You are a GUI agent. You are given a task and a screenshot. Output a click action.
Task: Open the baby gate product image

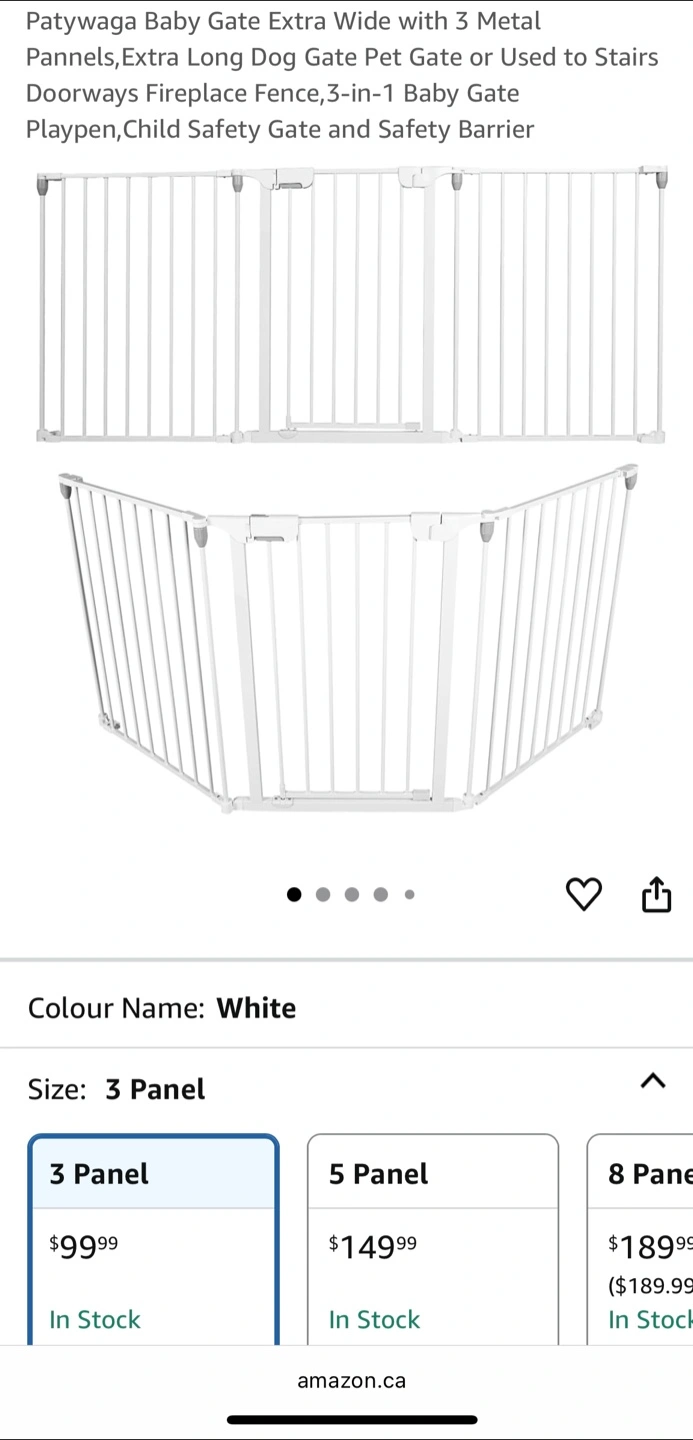[350, 490]
